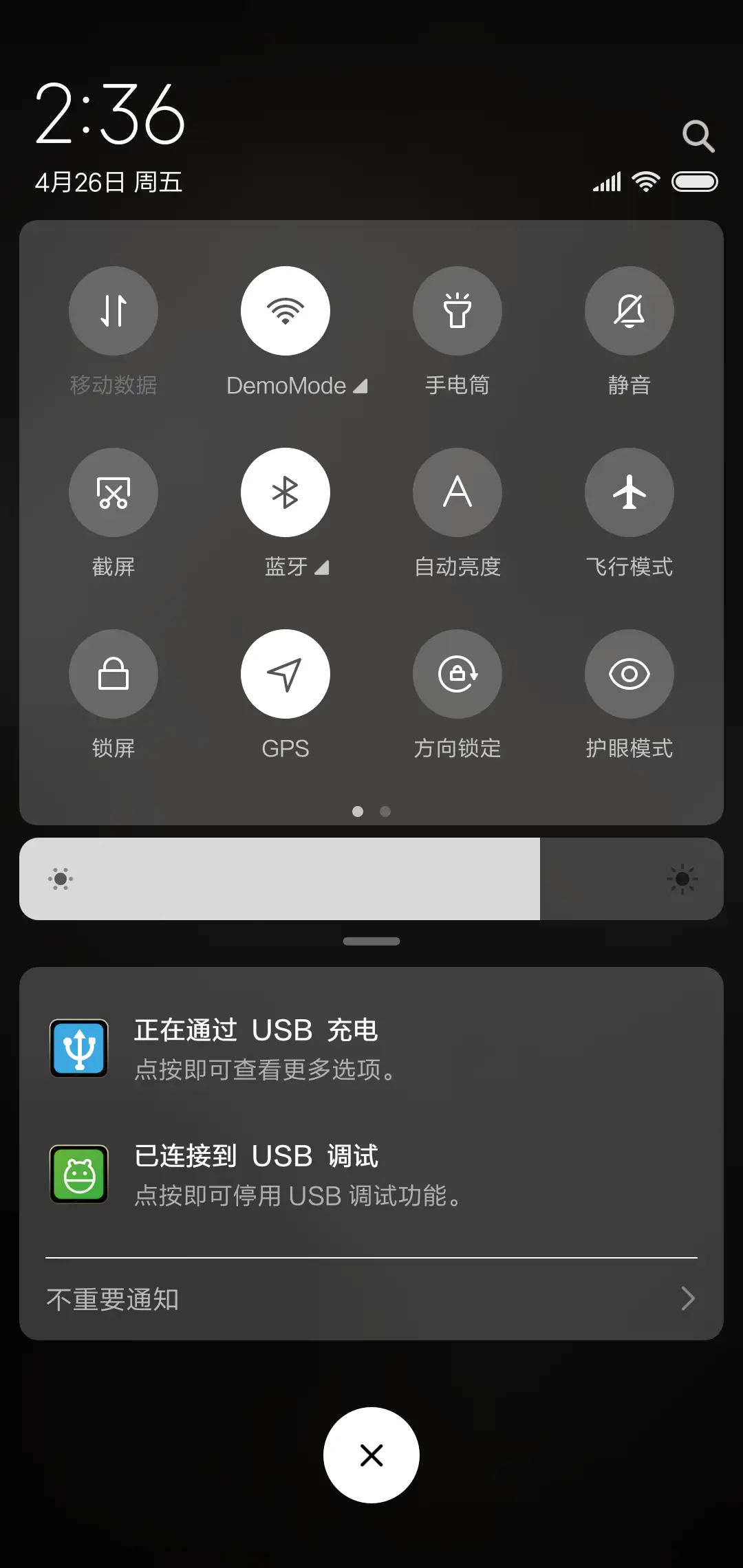Image resolution: width=743 pixels, height=1568 pixels.
Task: Tap the search icon at top right
Action: click(699, 135)
